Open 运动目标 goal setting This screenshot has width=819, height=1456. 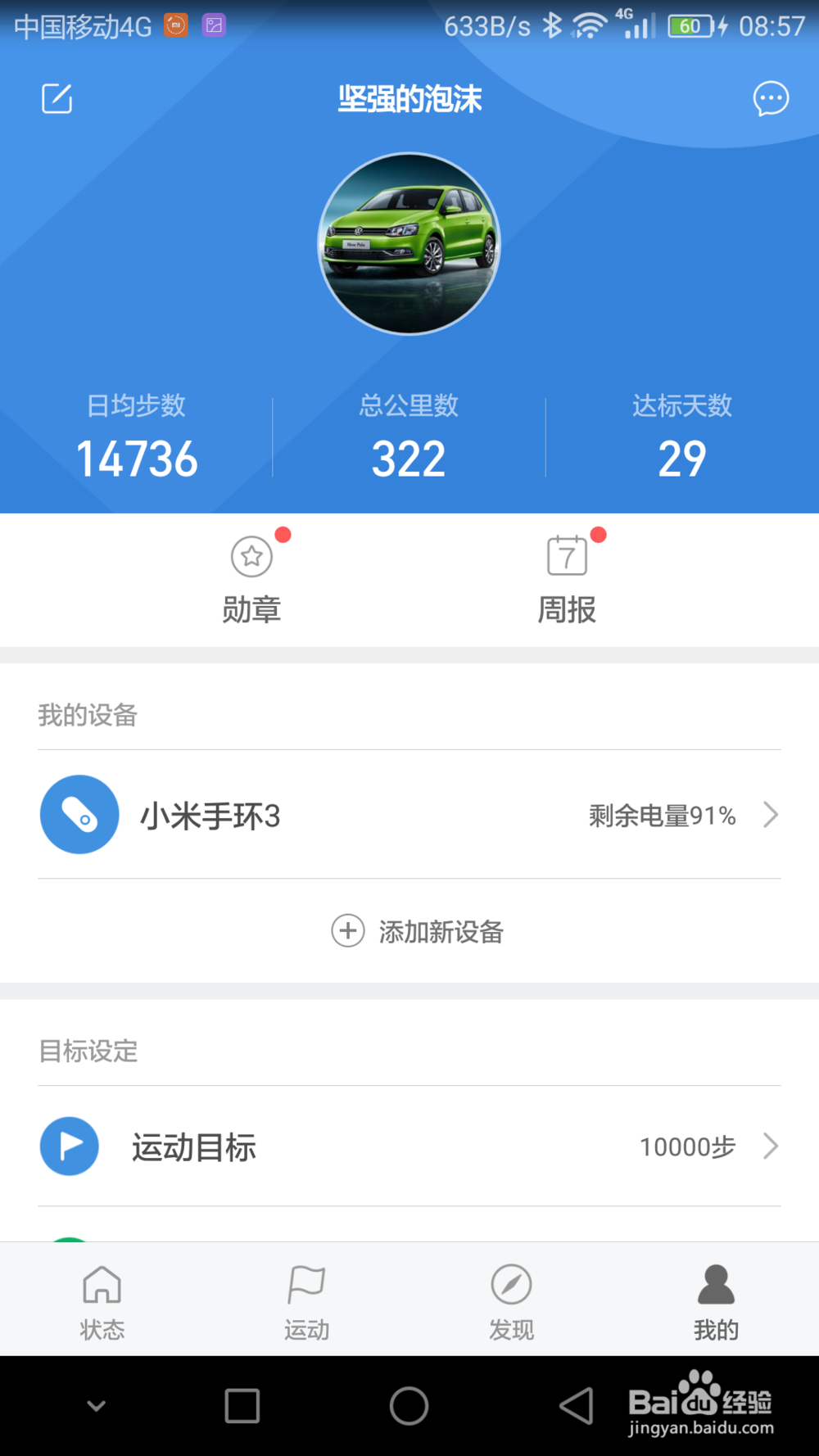click(409, 1146)
